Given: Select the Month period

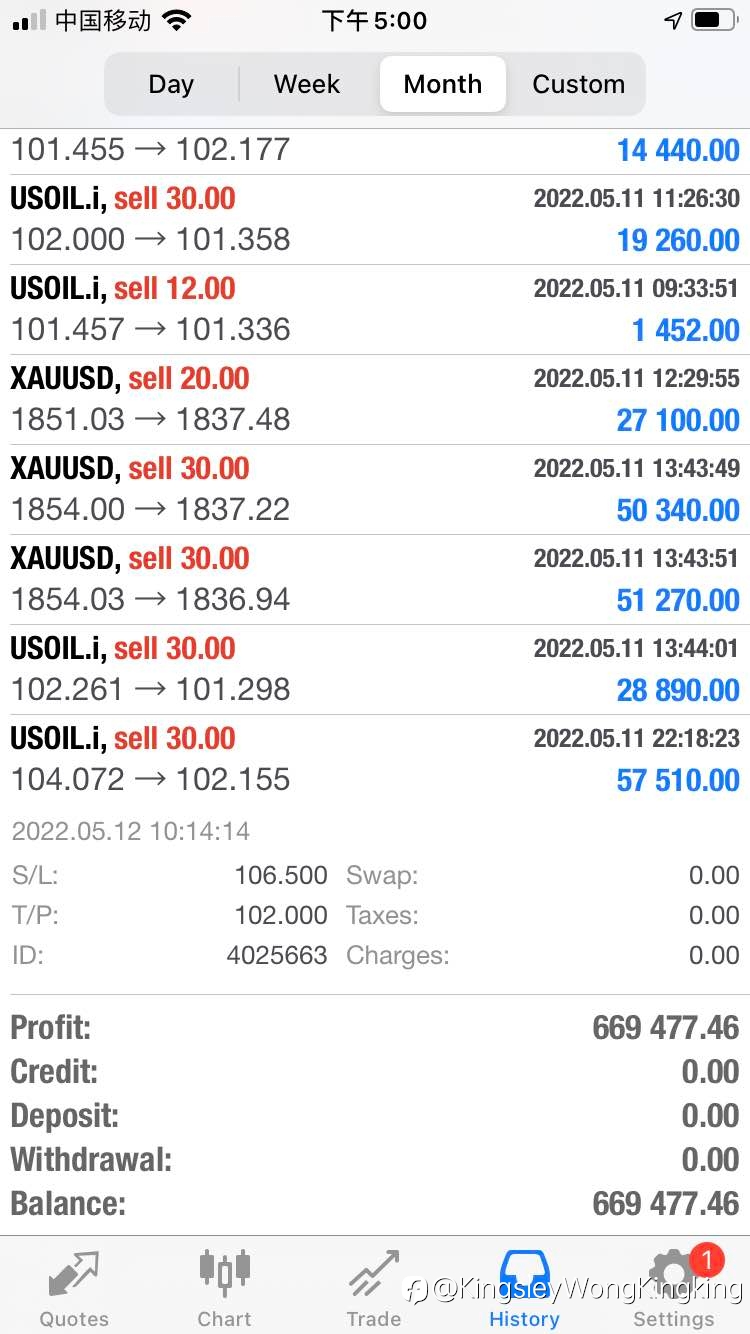Looking at the screenshot, I should pos(443,84).
